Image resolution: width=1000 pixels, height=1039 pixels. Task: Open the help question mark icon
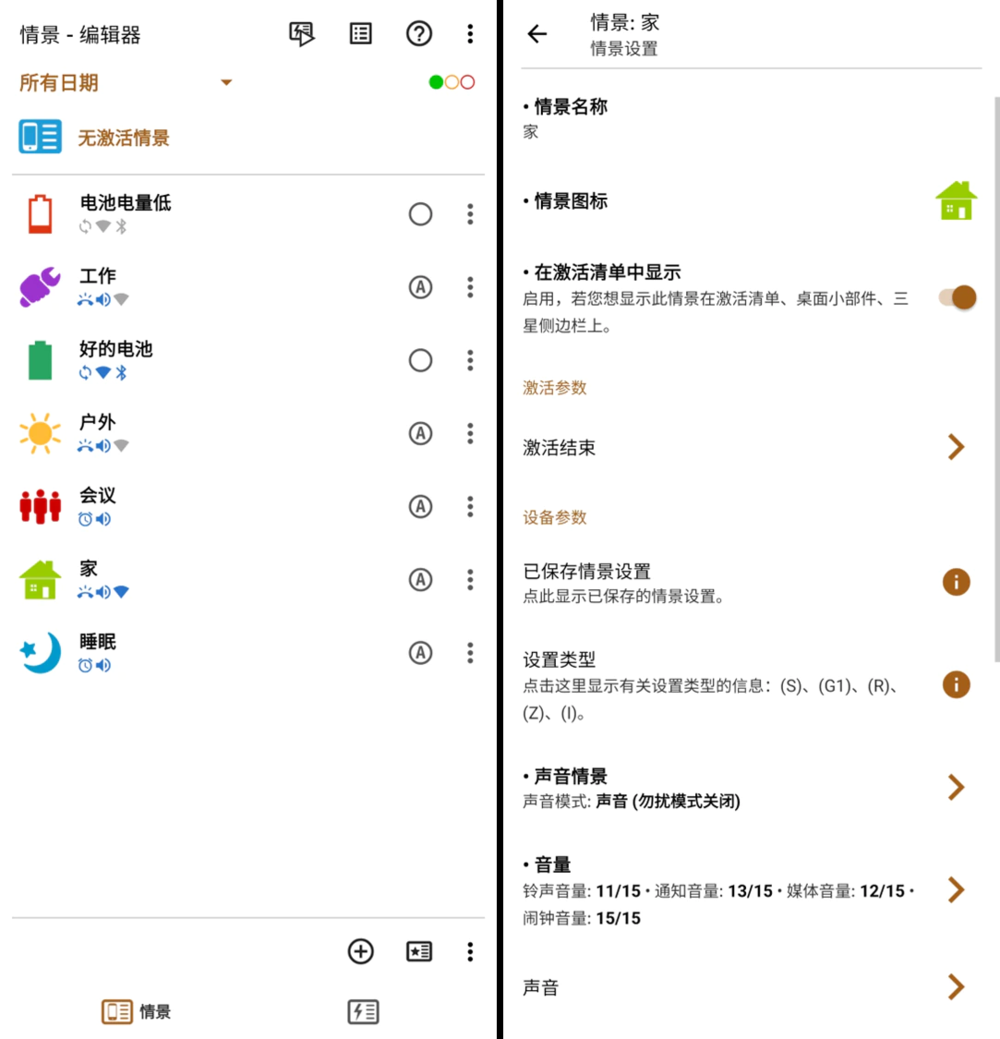click(419, 33)
